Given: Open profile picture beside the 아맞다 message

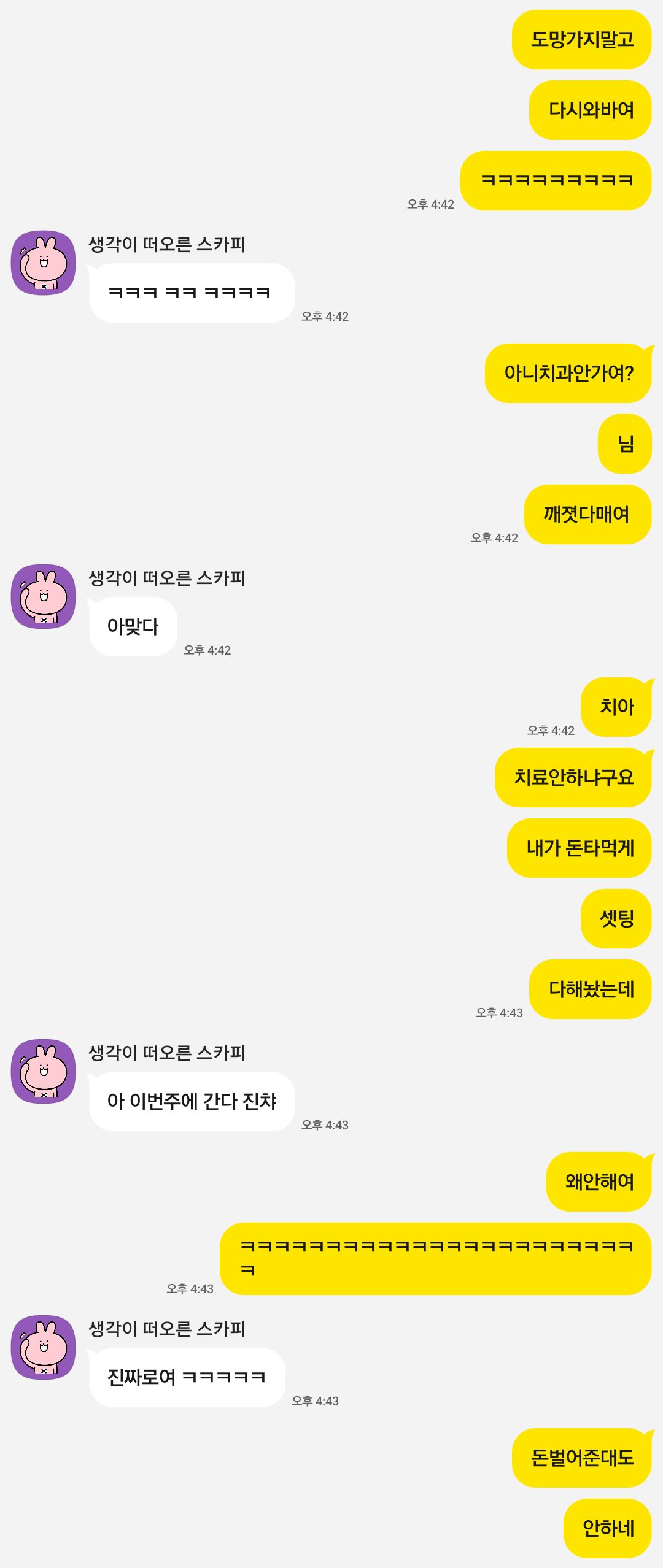Looking at the screenshot, I should point(44,596).
